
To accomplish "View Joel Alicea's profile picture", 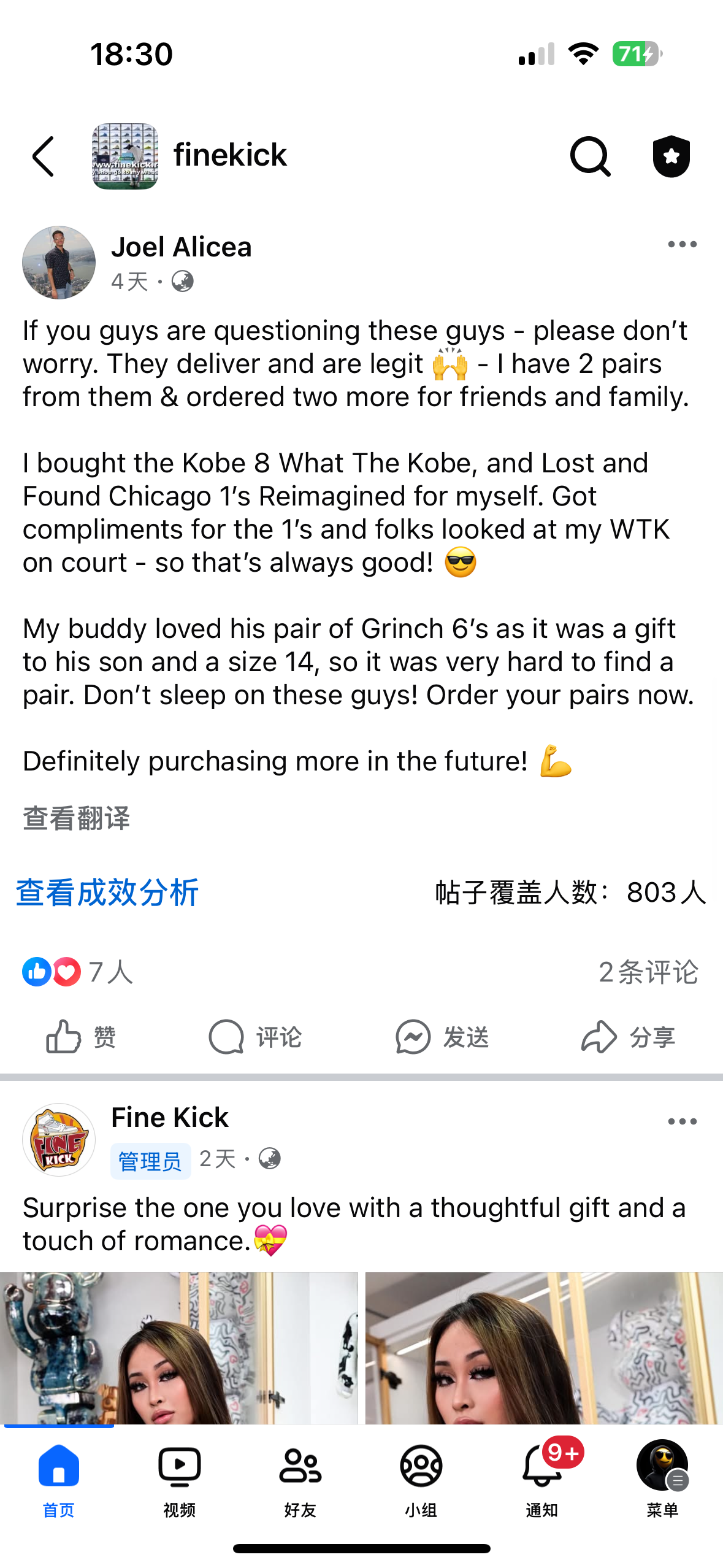I will pyautogui.click(x=59, y=263).
